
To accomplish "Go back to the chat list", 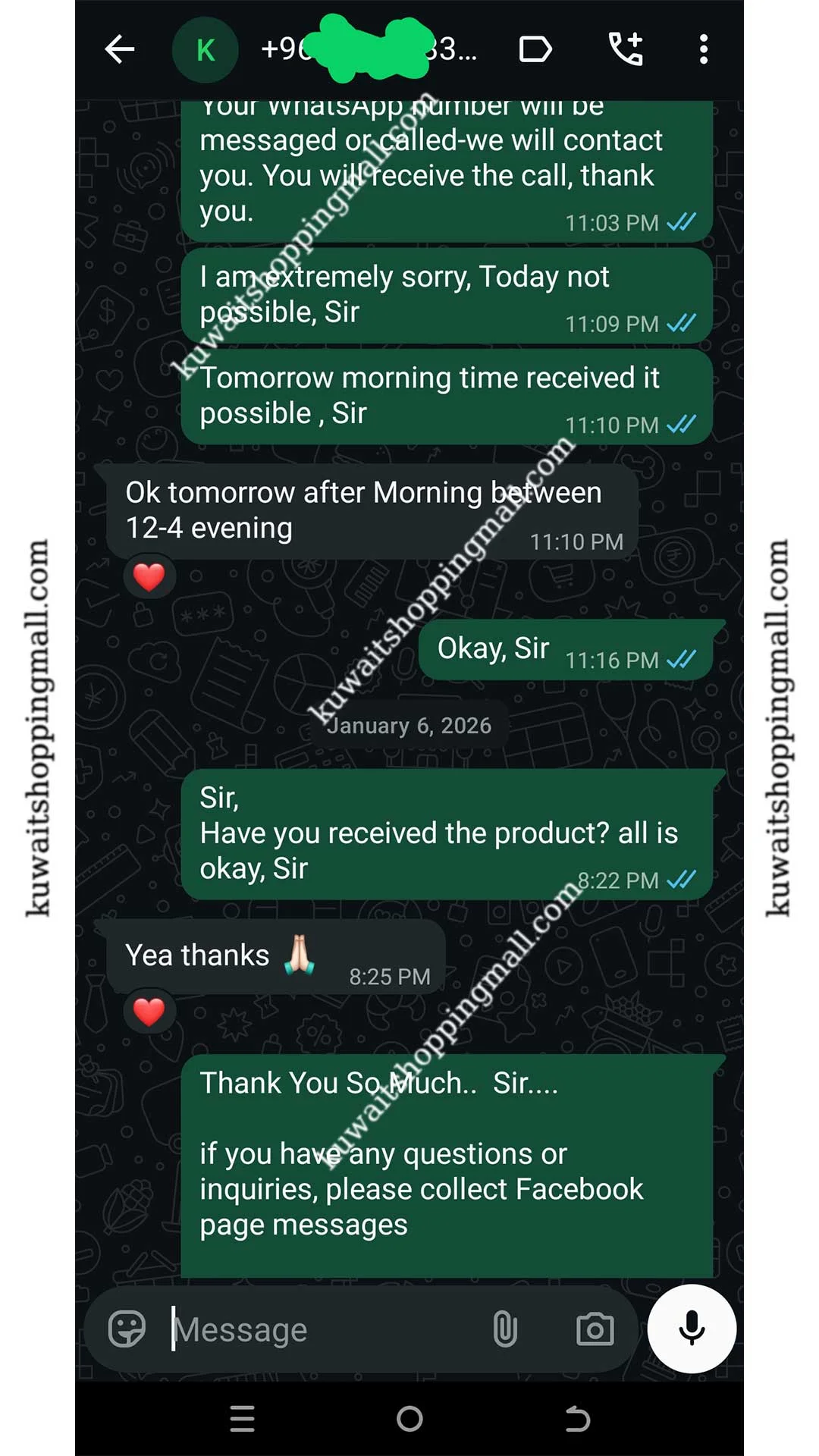I will (120, 50).
